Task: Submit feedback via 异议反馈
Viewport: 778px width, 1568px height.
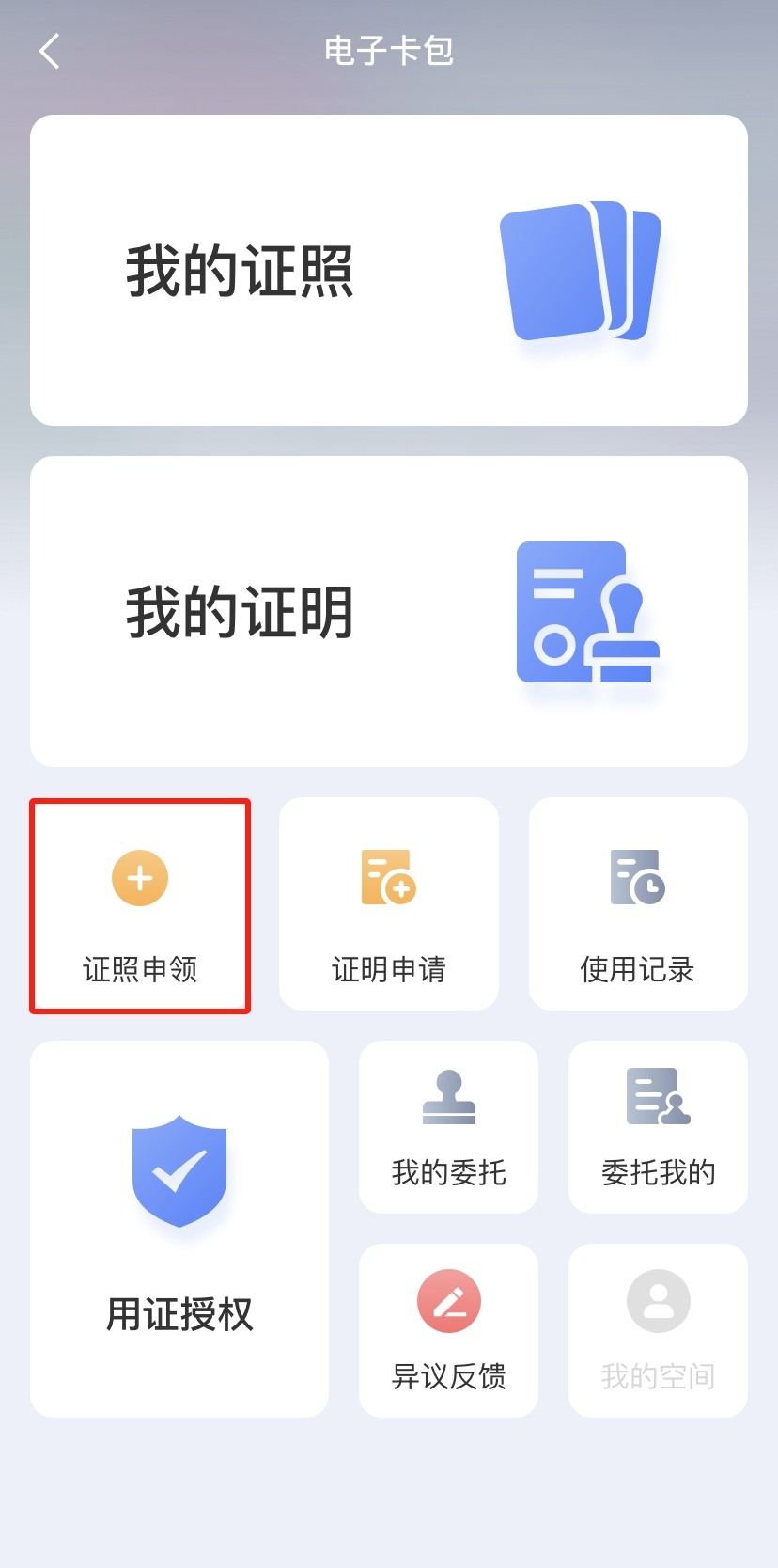Action: tap(448, 1330)
